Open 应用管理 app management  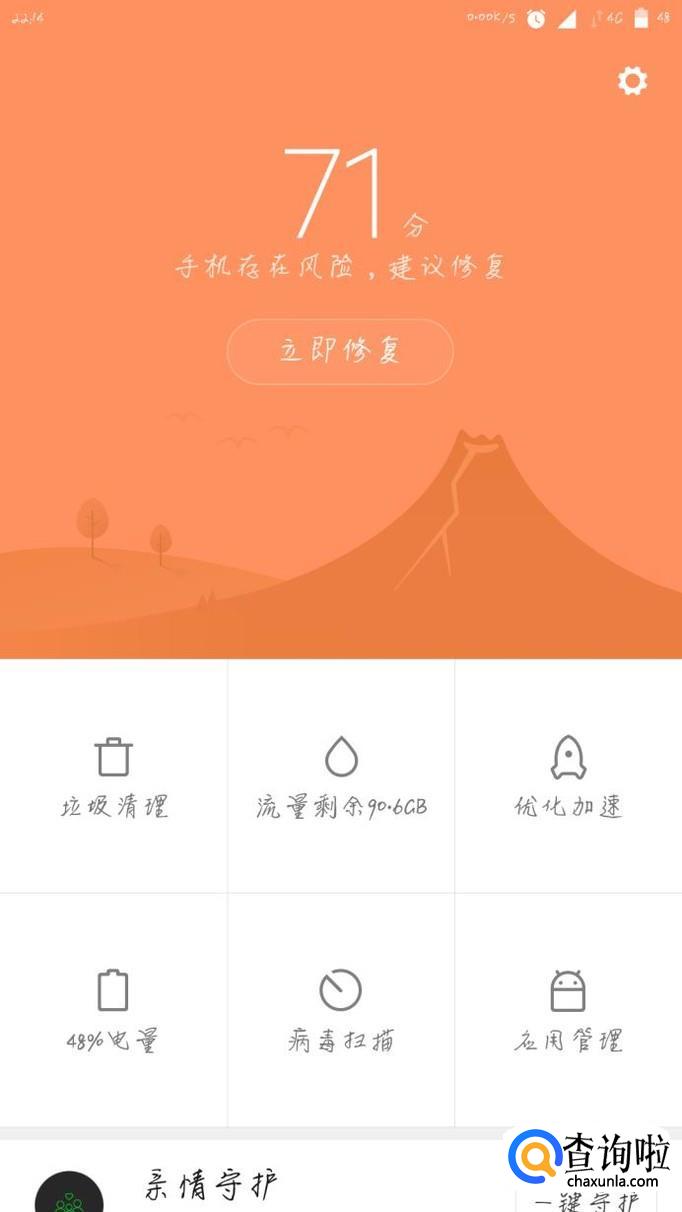(569, 1010)
